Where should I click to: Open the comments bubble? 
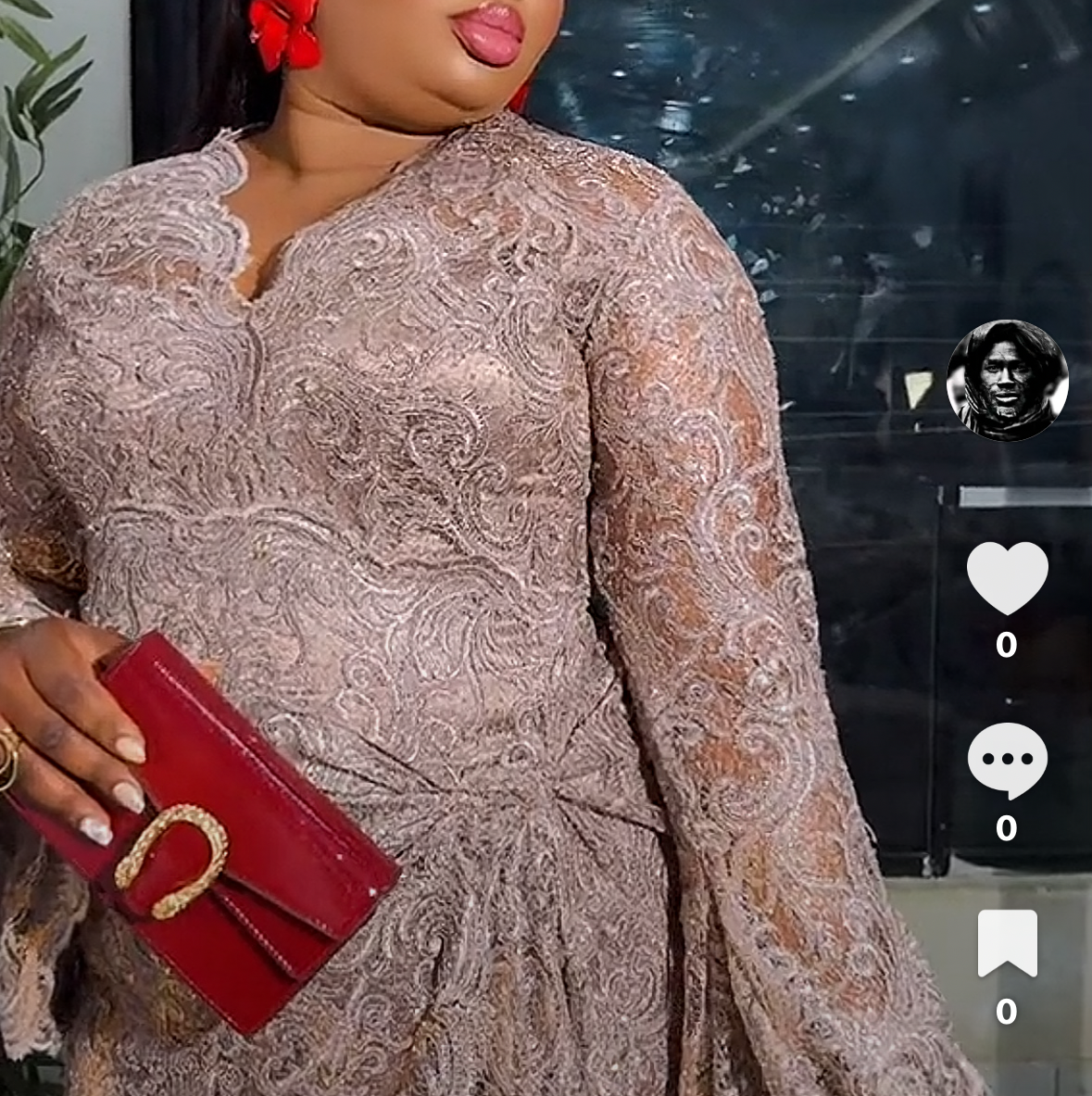click(x=1007, y=761)
